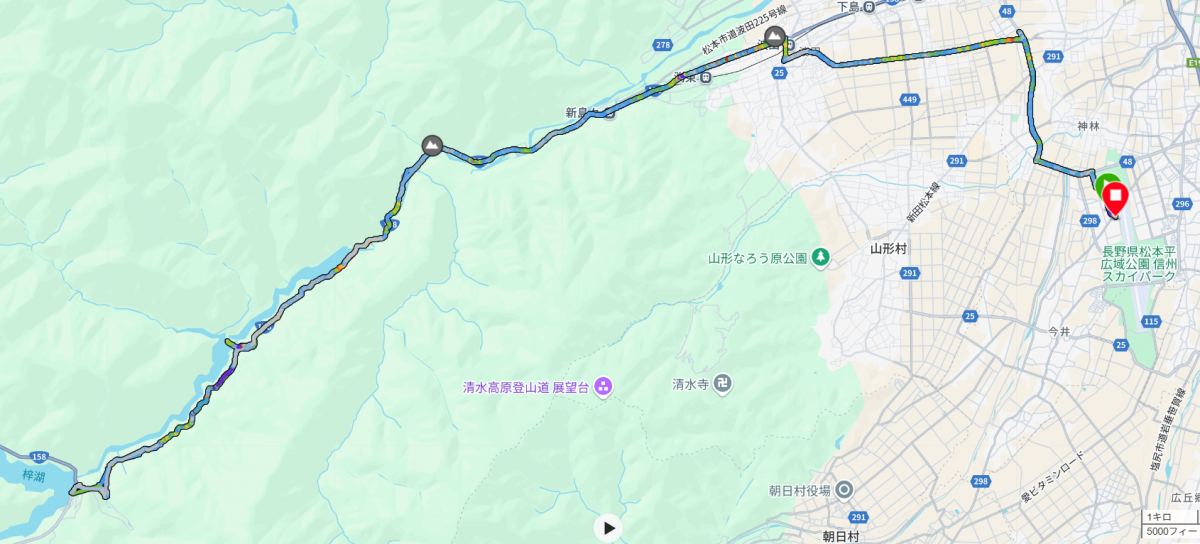This screenshot has height=544, width=1200.
Task: Select the mountain marker near 松本市道波田225号線
Action: tap(775, 39)
